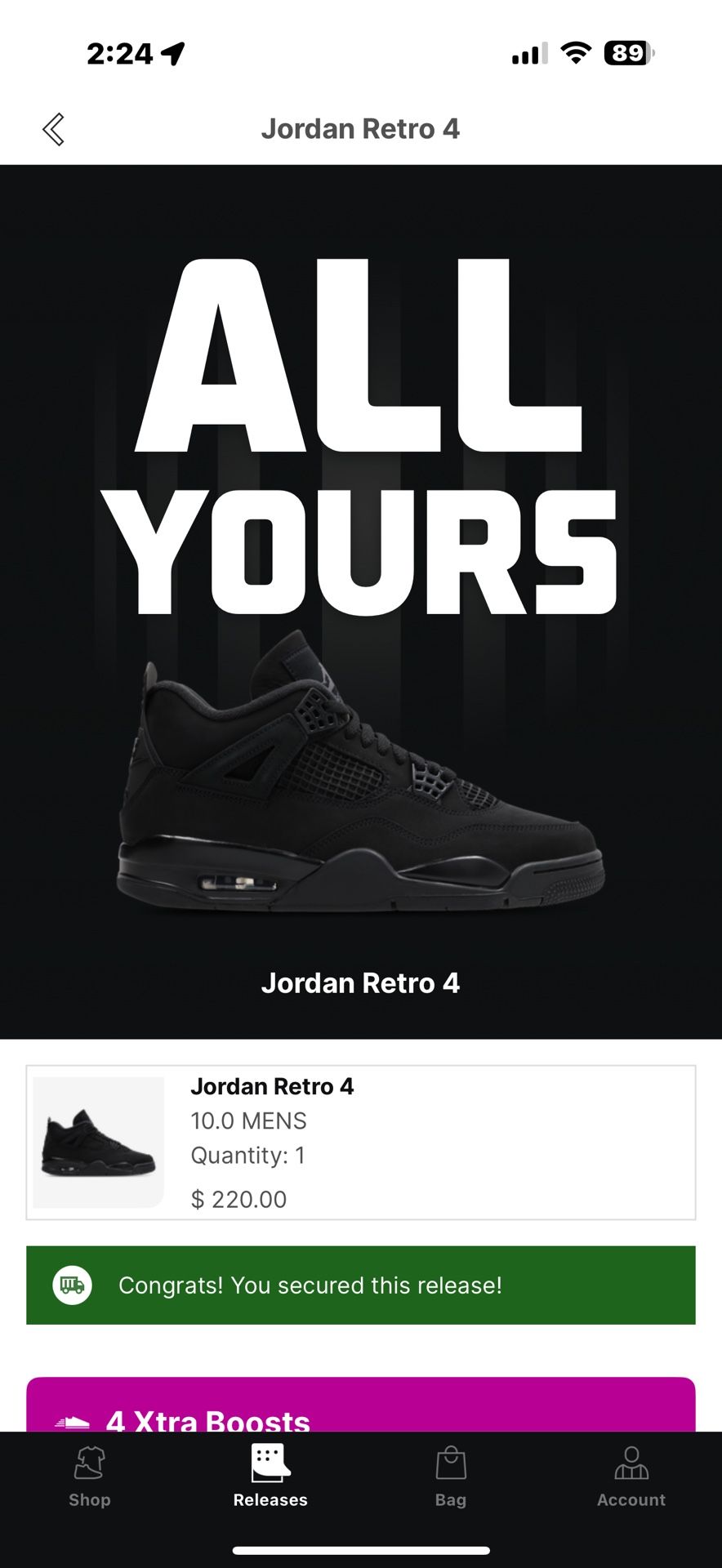
Task: Tap the back chevron arrow
Action: [x=54, y=128]
